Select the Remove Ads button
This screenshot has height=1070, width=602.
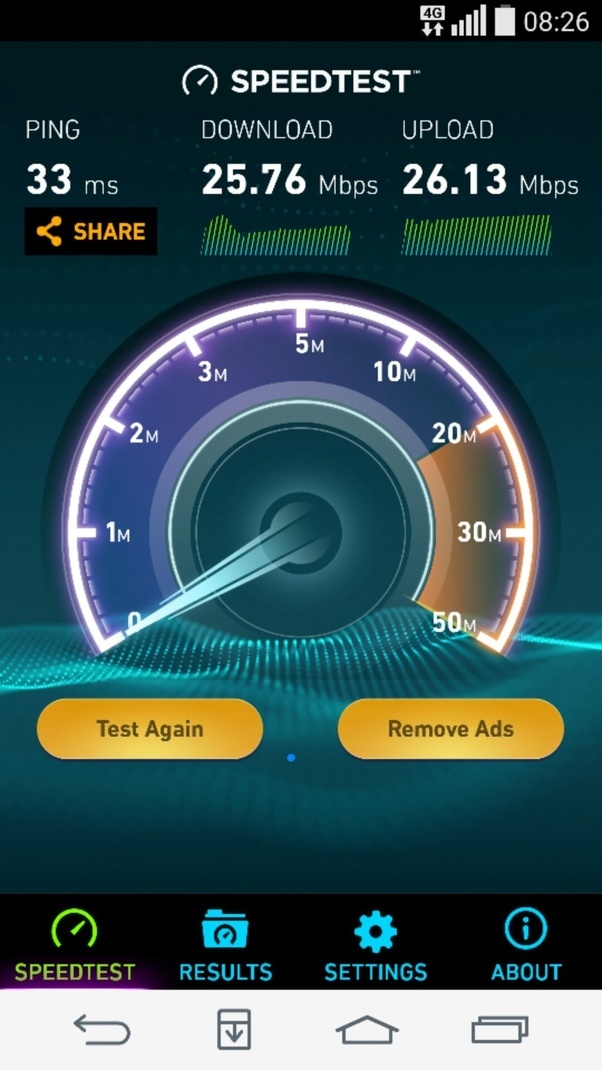[x=450, y=729]
